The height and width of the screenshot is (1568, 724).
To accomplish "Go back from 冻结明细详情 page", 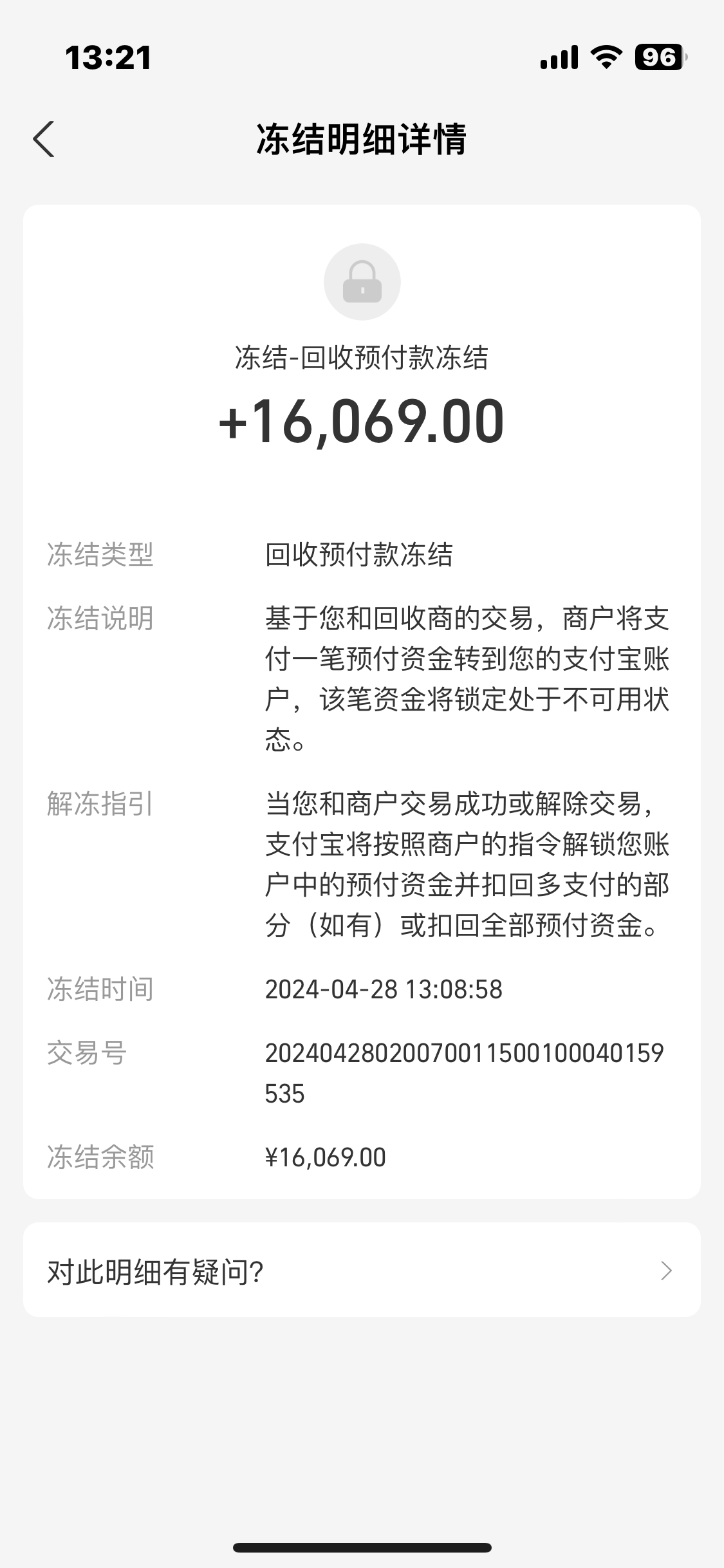I will (x=44, y=139).
